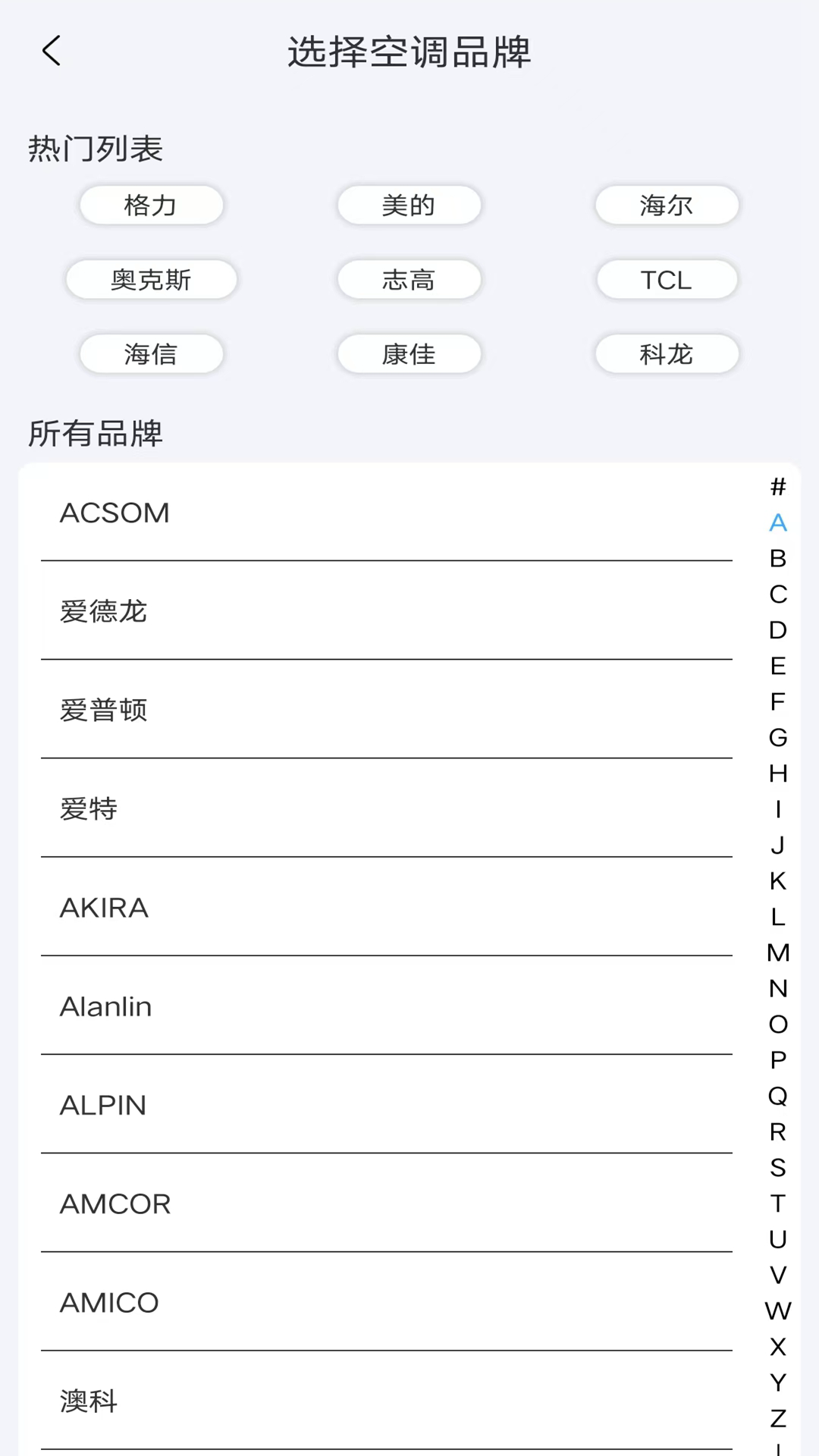Jump to letter M in the index

(x=777, y=954)
